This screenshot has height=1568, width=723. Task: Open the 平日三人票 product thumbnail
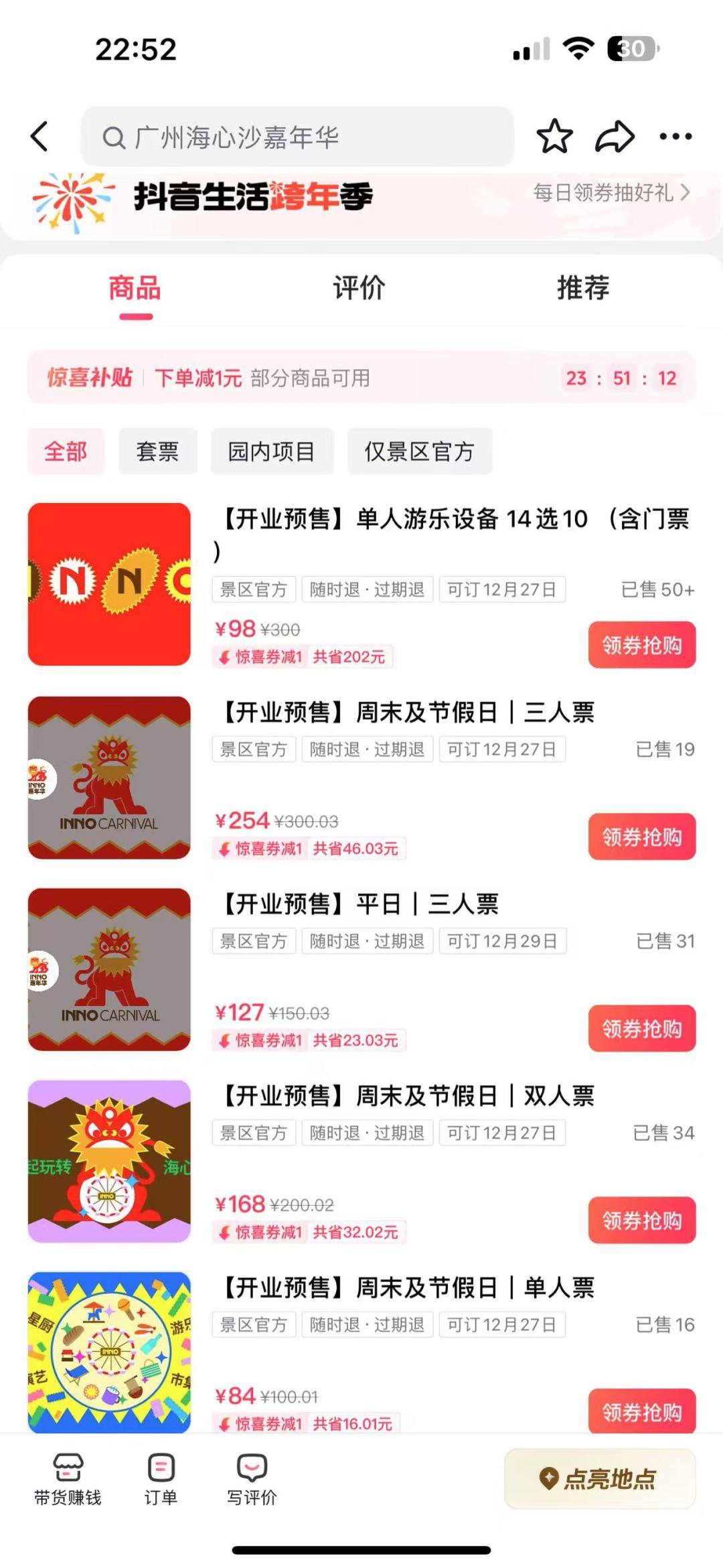tap(109, 969)
